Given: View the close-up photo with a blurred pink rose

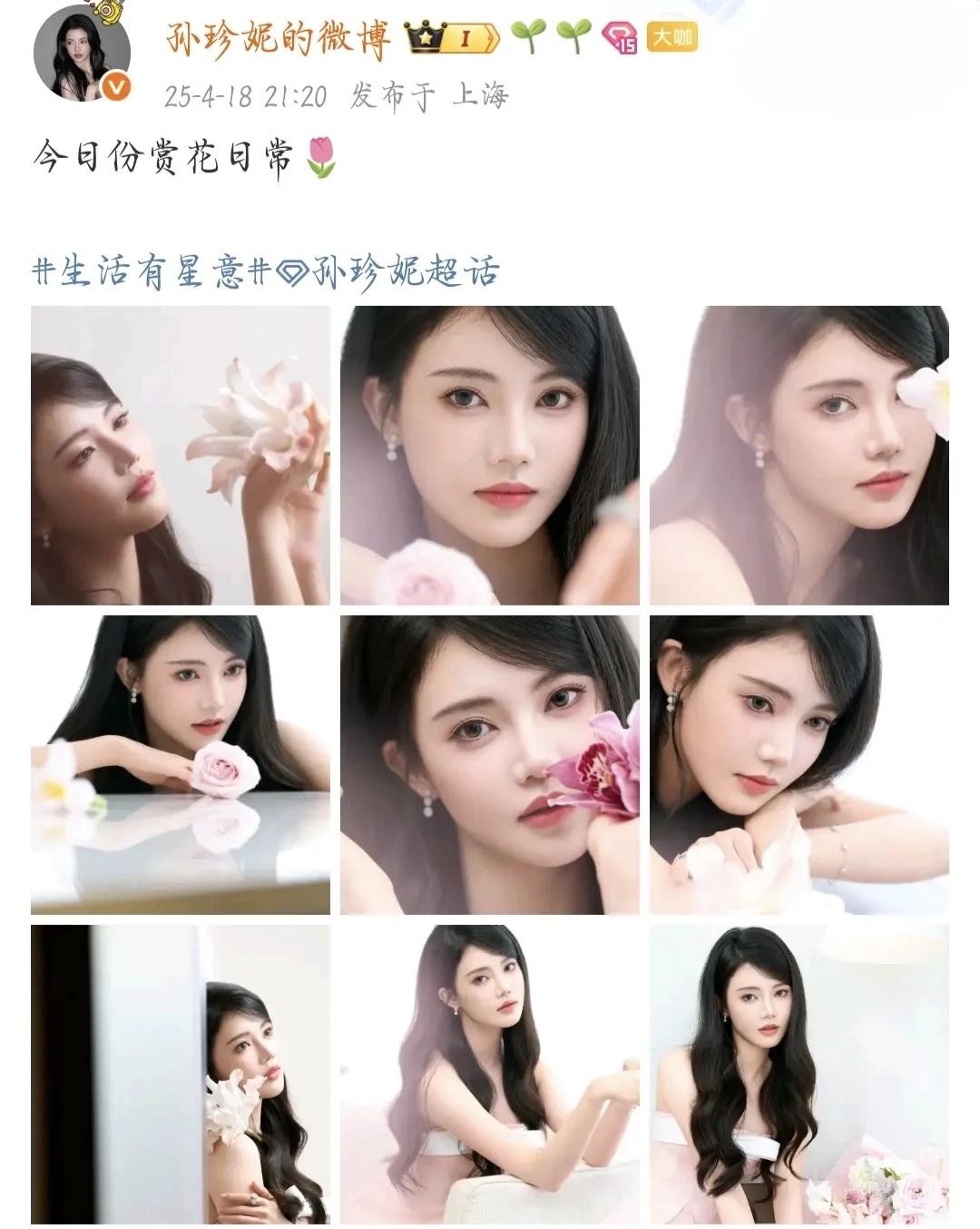Looking at the screenshot, I should 490,456.
